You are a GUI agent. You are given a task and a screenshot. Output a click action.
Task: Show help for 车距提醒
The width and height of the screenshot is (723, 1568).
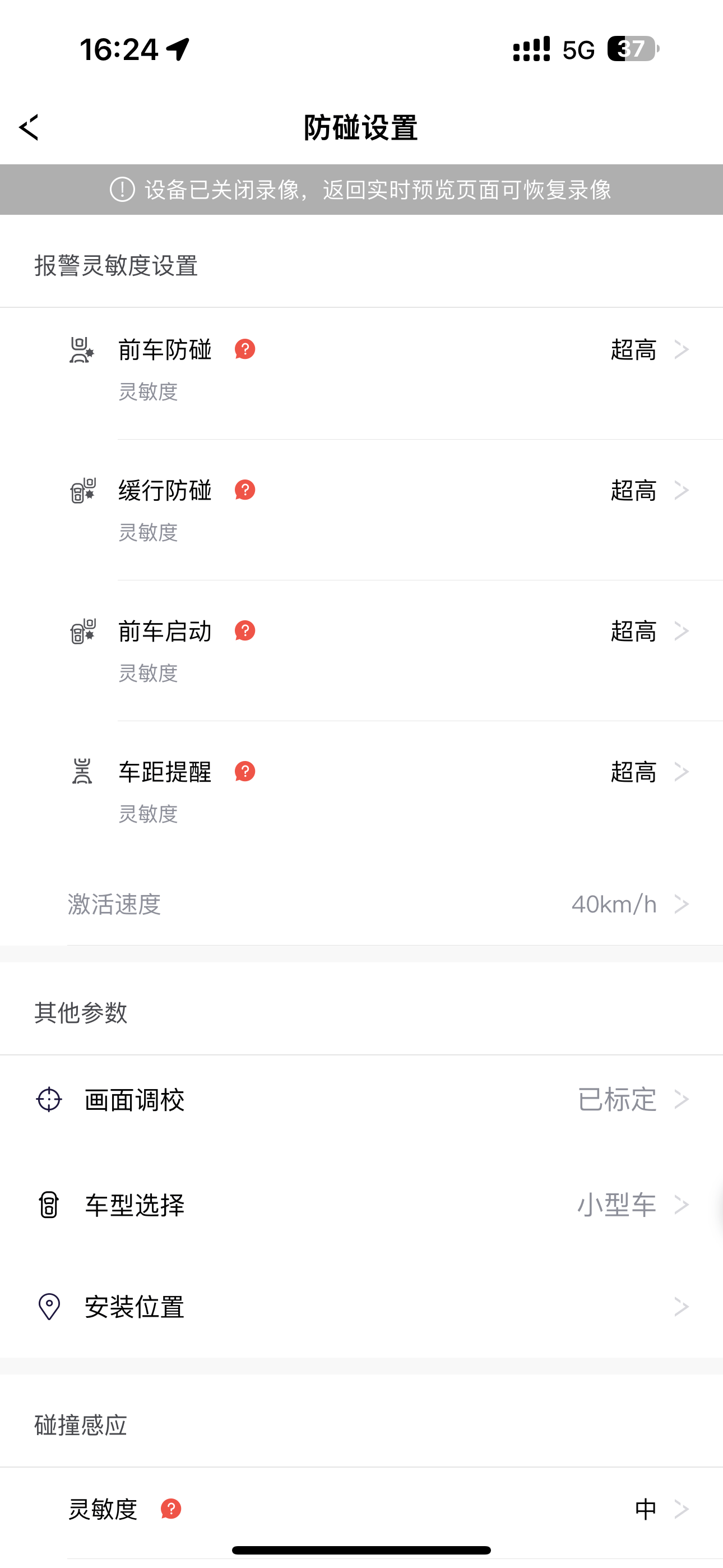click(x=245, y=772)
